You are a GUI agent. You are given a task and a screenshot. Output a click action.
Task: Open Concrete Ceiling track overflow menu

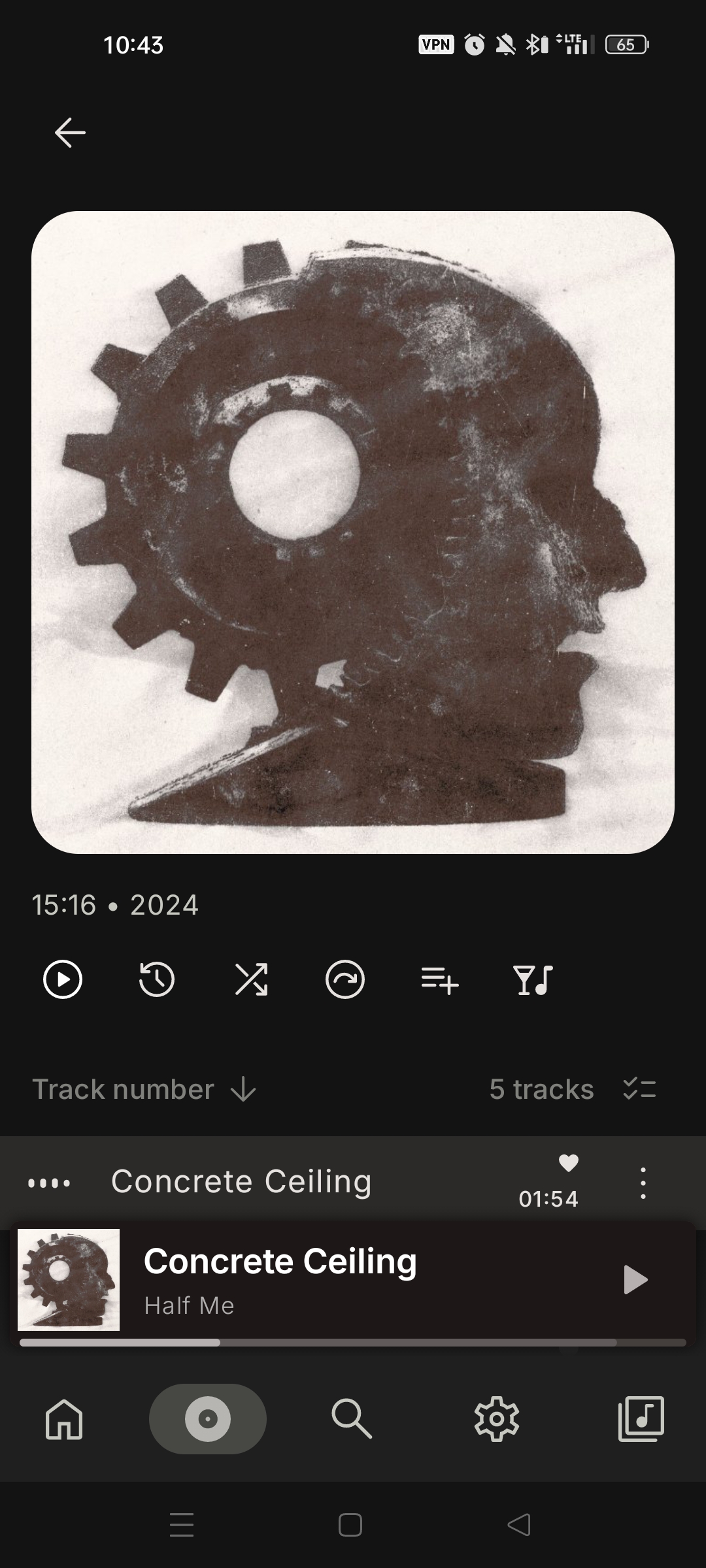643,1183
